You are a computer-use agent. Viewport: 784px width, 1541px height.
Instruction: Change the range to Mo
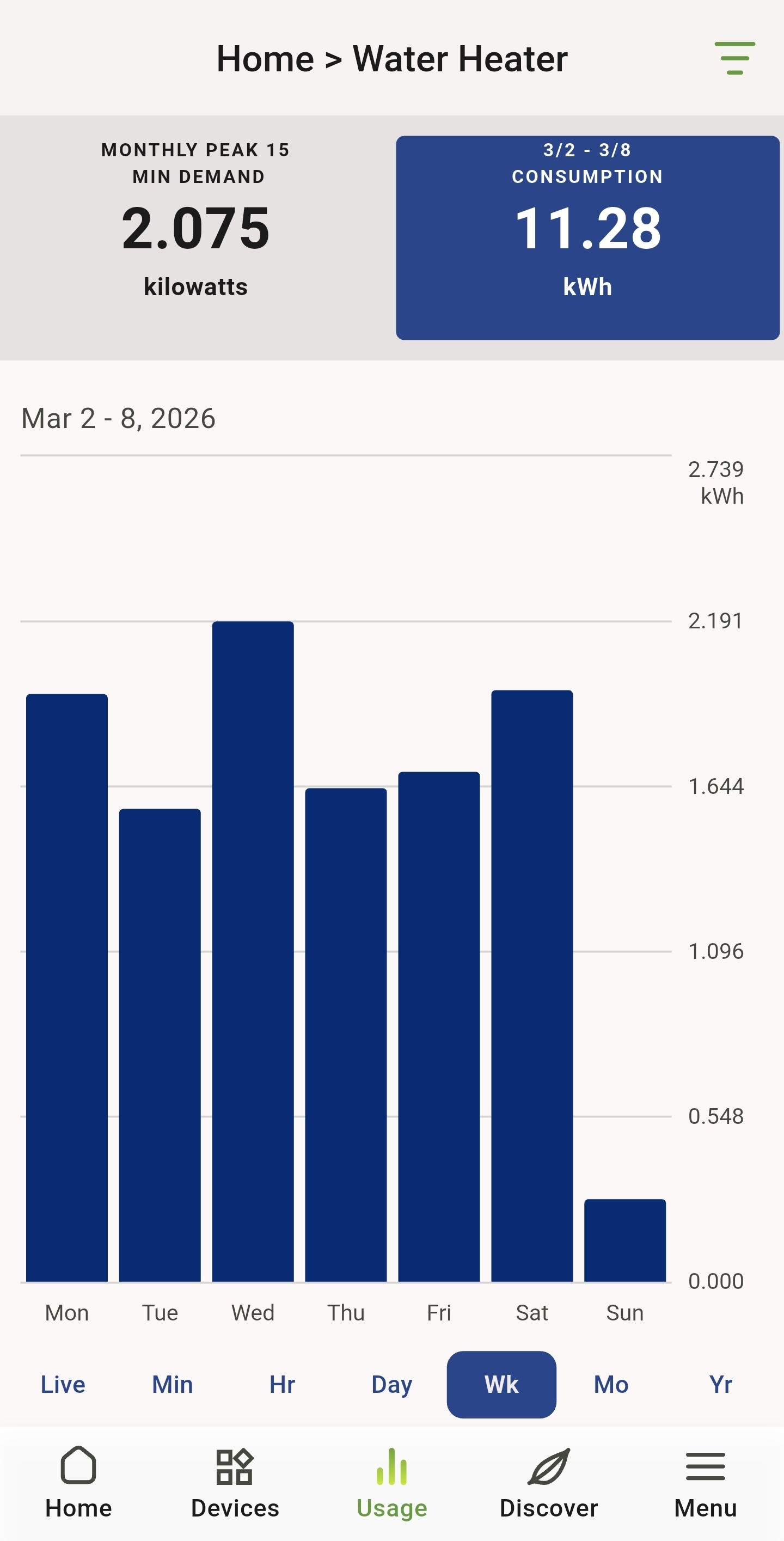click(610, 1384)
